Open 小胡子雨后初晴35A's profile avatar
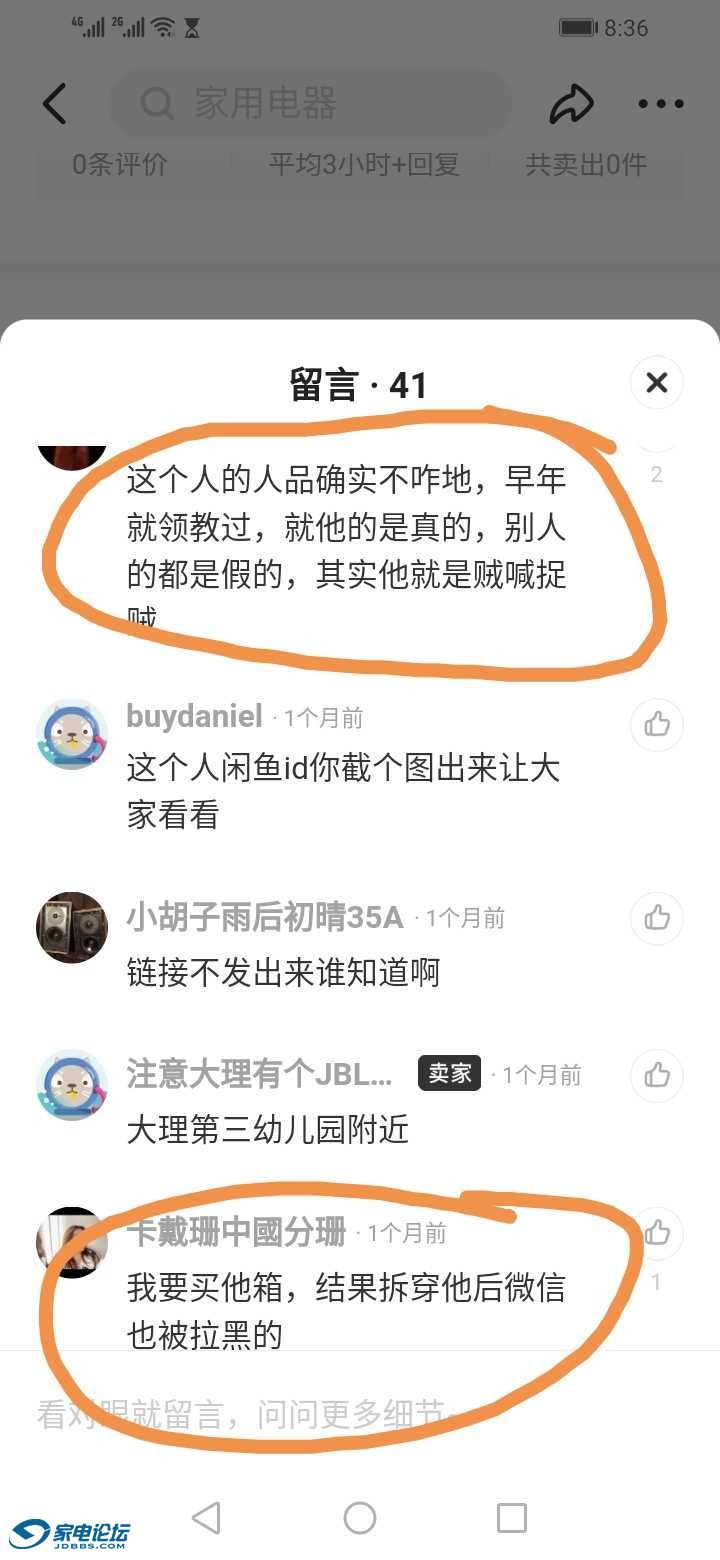 click(x=72, y=927)
